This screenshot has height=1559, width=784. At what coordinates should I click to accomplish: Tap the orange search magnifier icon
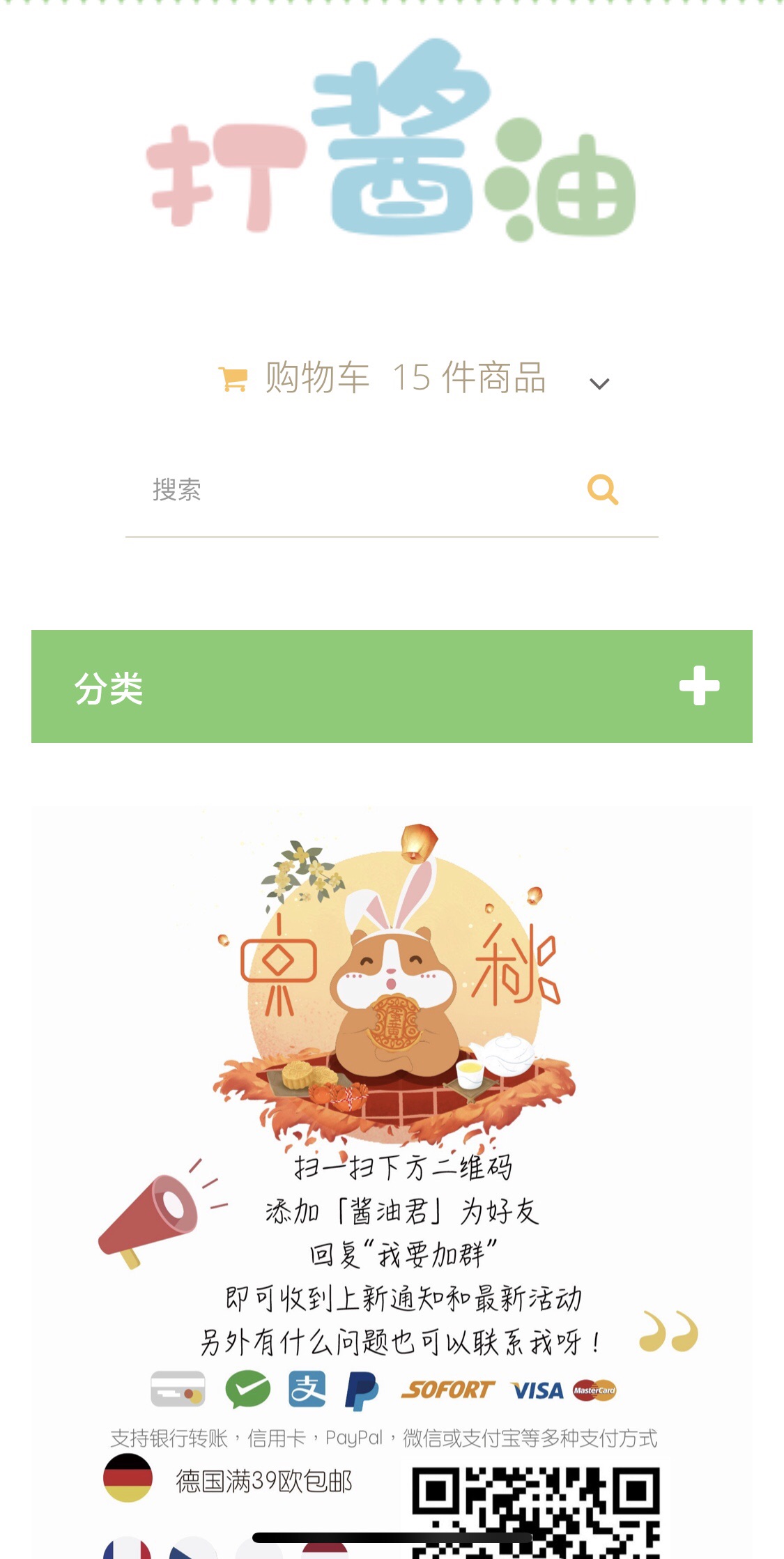[x=603, y=490]
